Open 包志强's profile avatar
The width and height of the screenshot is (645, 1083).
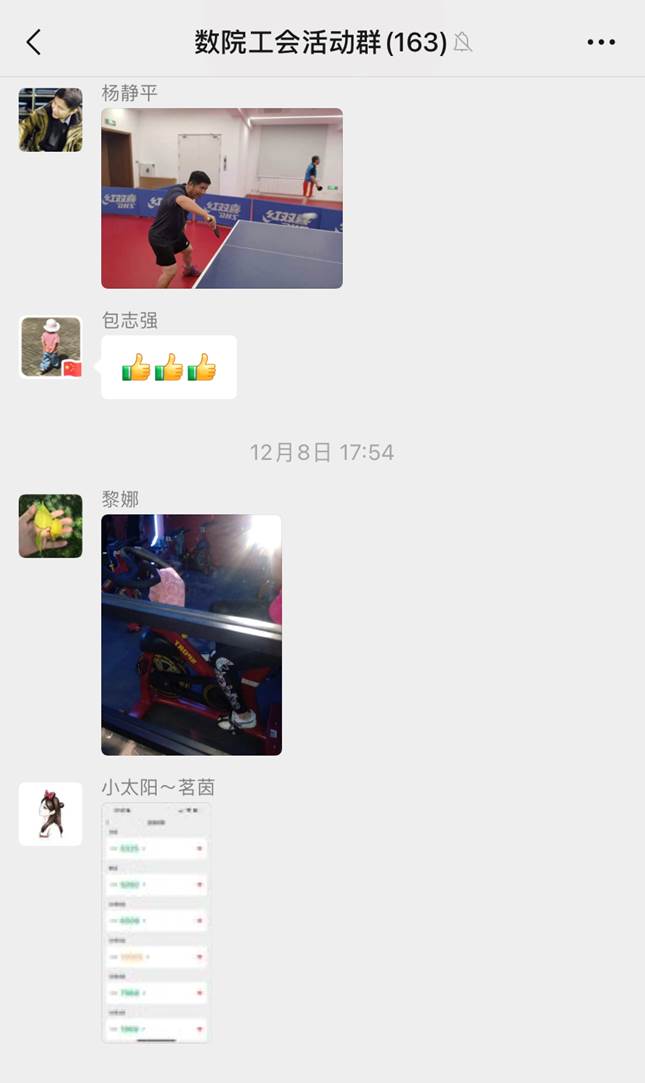(50, 347)
